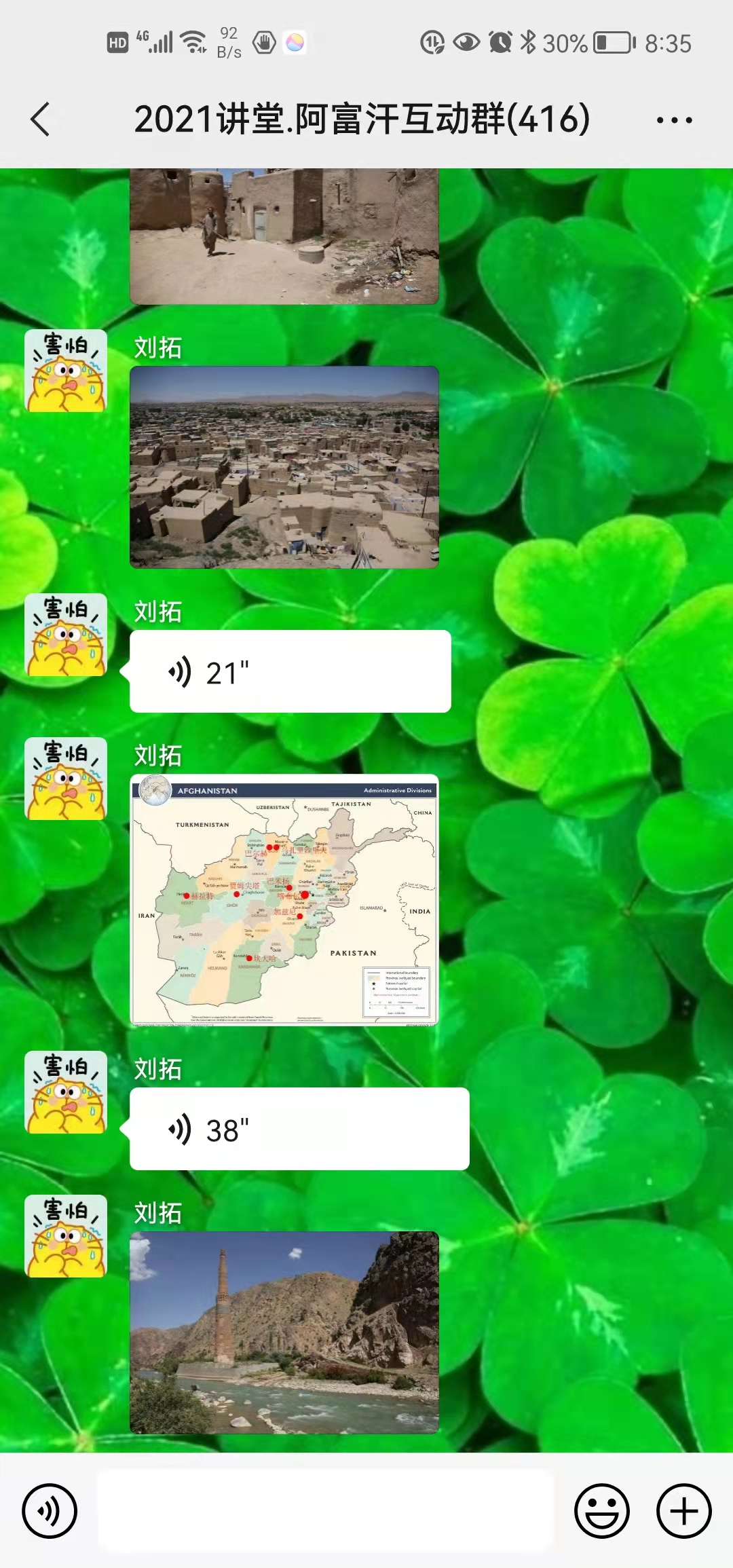This screenshot has width=733, height=1568.
Task: Open the mud-brick street photo
Action: point(284,236)
